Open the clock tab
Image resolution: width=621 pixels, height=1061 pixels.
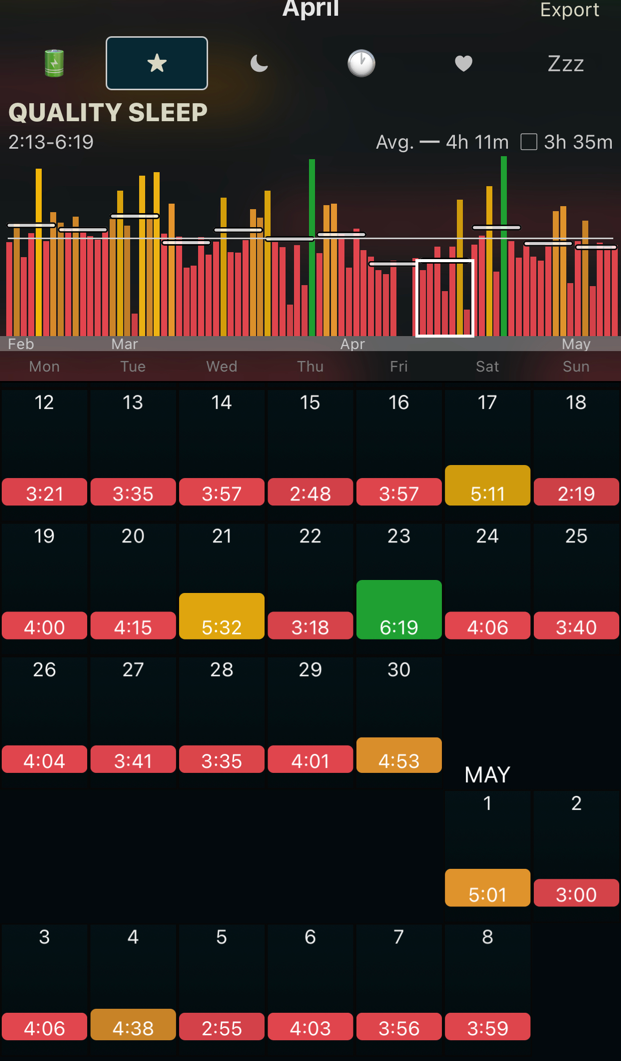click(361, 64)
